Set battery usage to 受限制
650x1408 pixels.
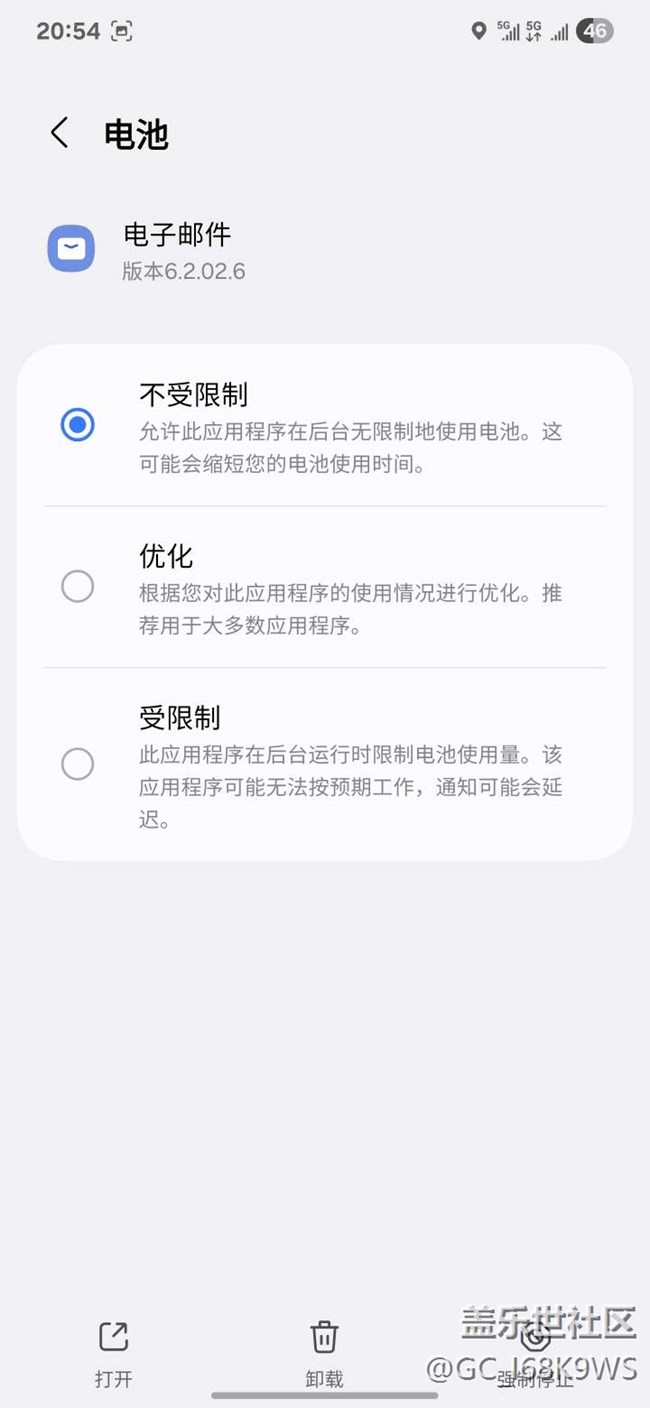pos(77,765)
